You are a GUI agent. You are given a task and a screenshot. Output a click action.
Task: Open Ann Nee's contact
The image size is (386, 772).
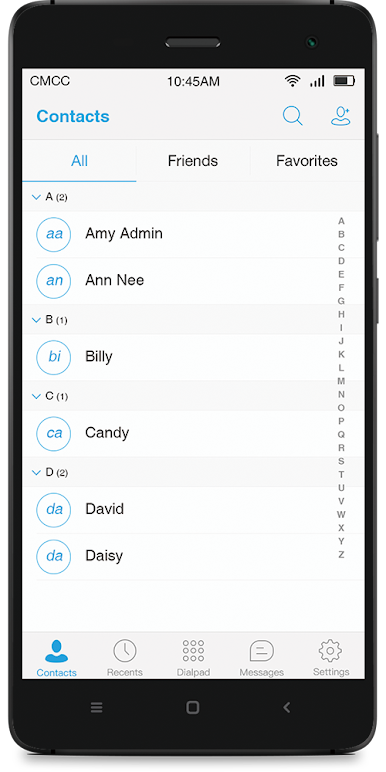(x=193, y=281)
